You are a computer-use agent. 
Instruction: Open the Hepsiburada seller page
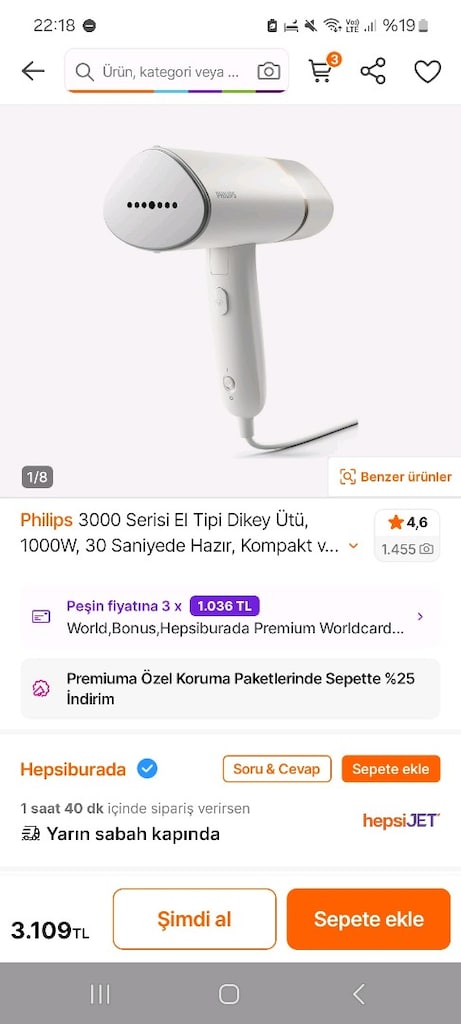(x=72, y=769)
